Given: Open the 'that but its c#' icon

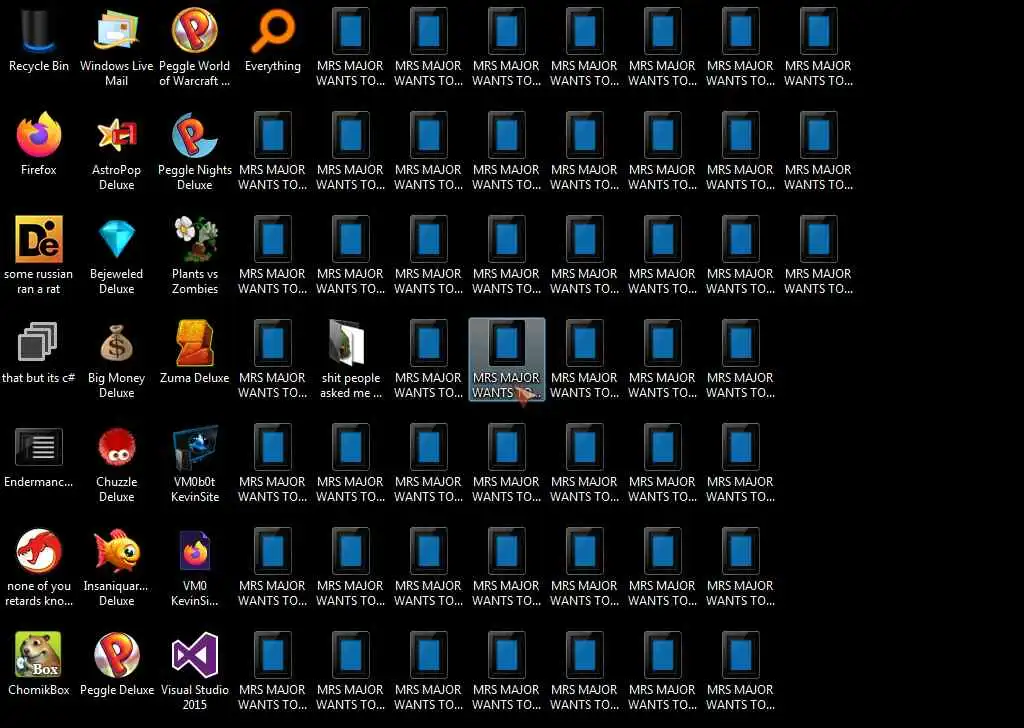Looking at the screenshot, I should [39, 344].
